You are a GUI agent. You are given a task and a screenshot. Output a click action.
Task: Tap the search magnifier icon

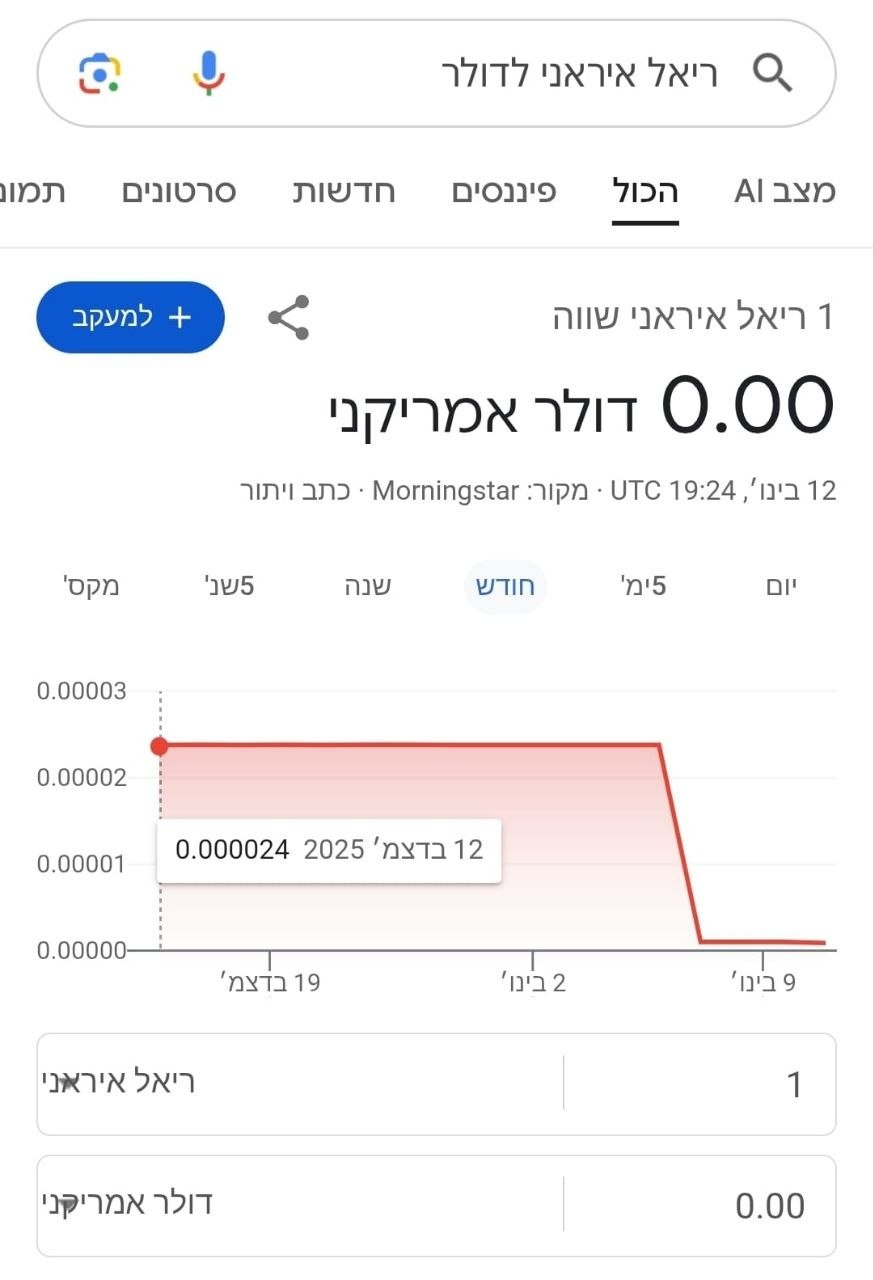[772, 74]
